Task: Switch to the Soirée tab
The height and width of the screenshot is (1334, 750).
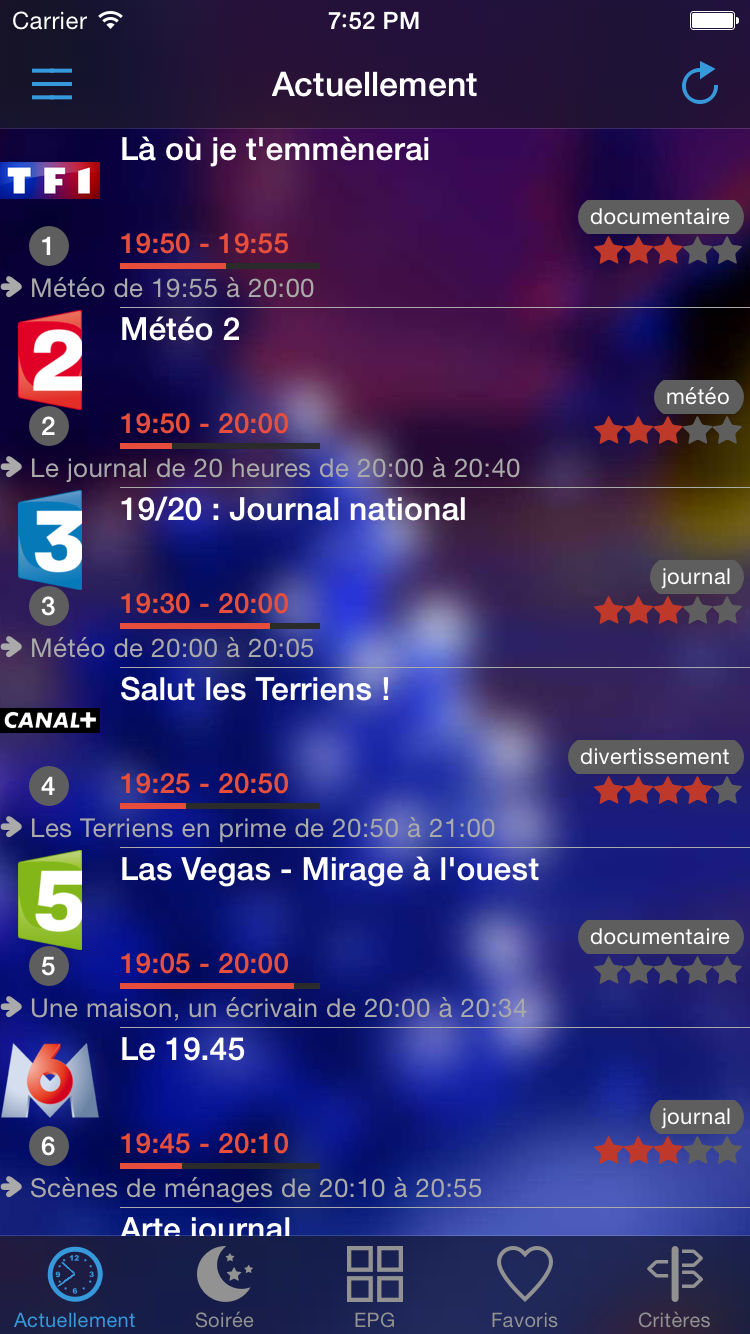Action: pyautogui.click(x=224, y=1286)
